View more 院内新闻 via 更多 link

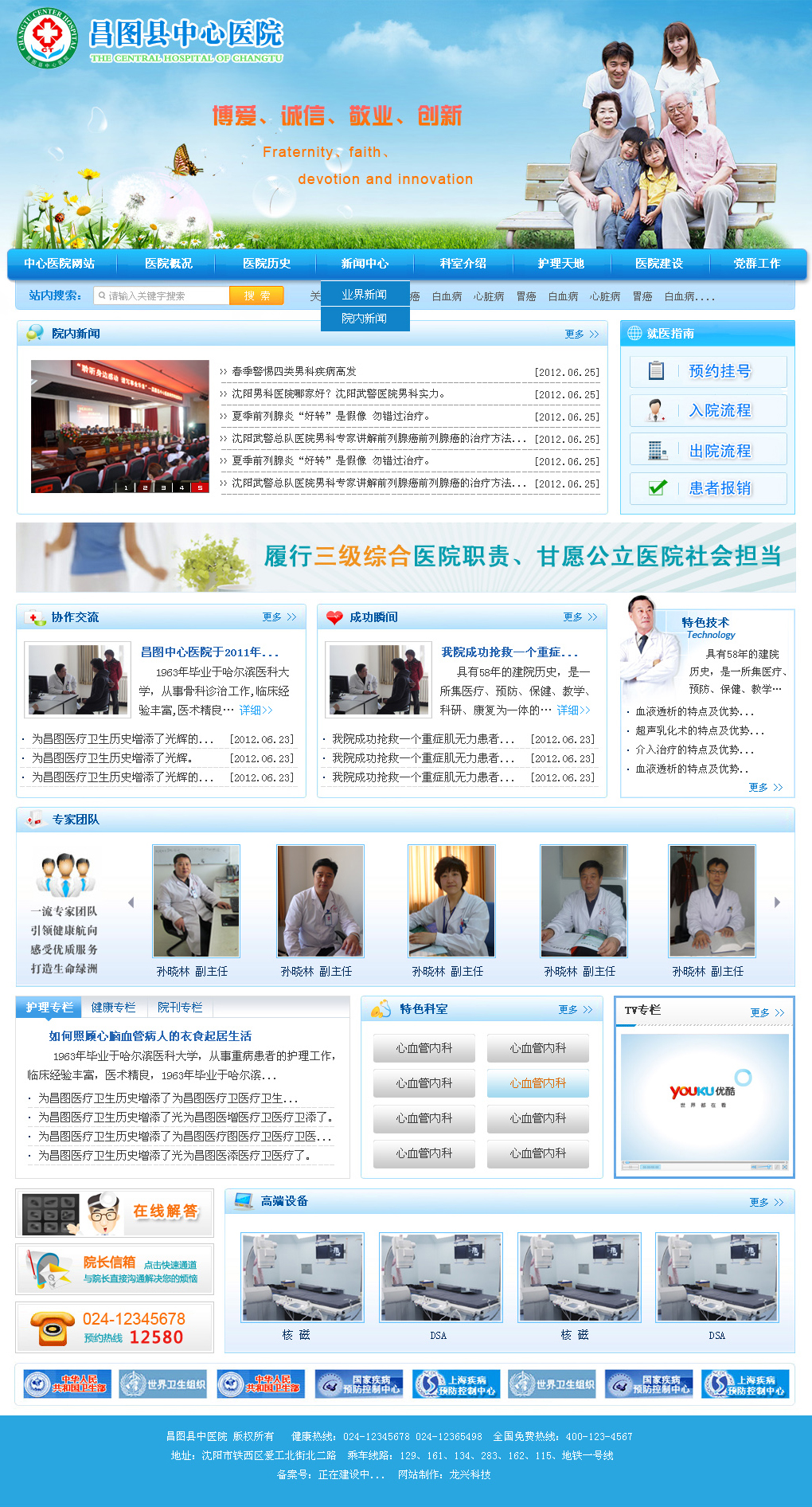[x=581, y=335]
